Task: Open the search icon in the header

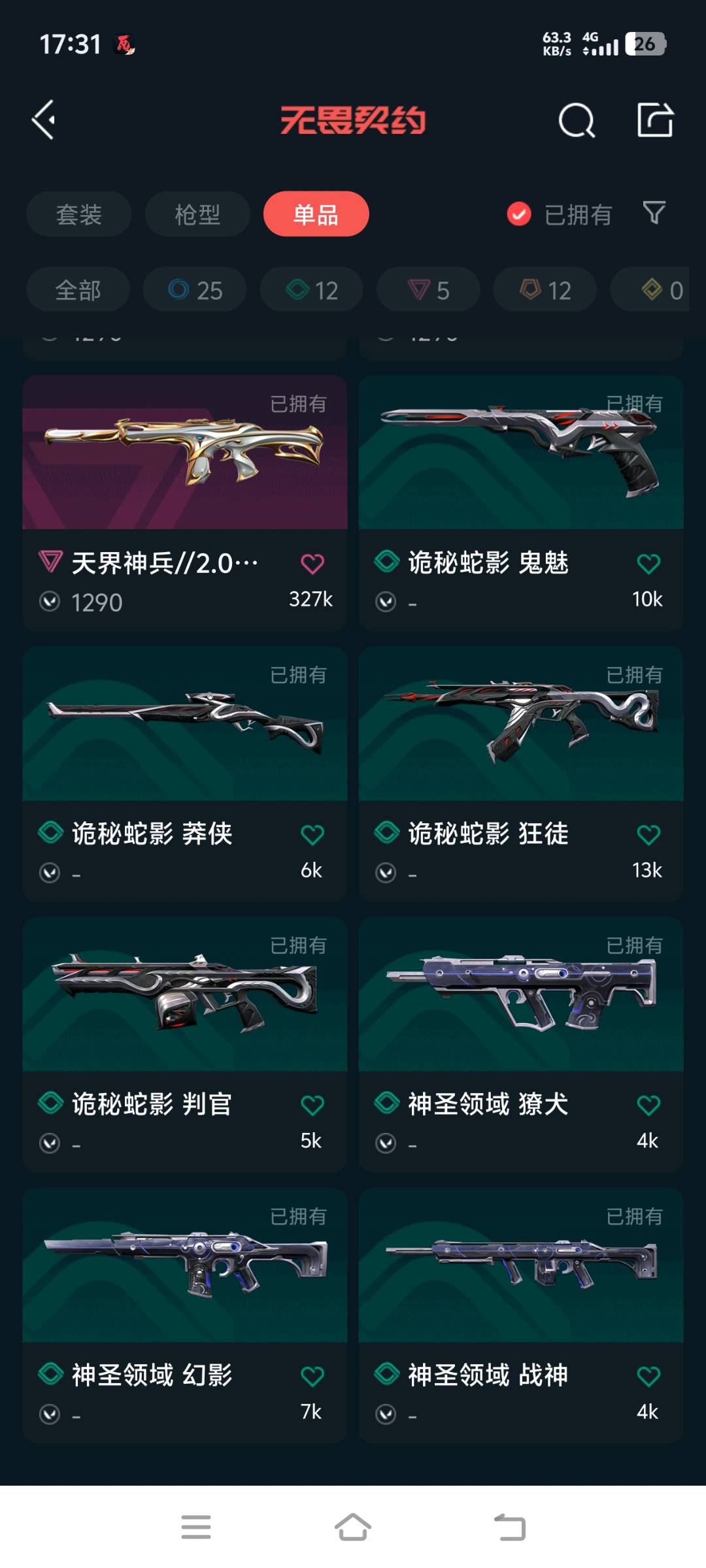Action: 577,120
